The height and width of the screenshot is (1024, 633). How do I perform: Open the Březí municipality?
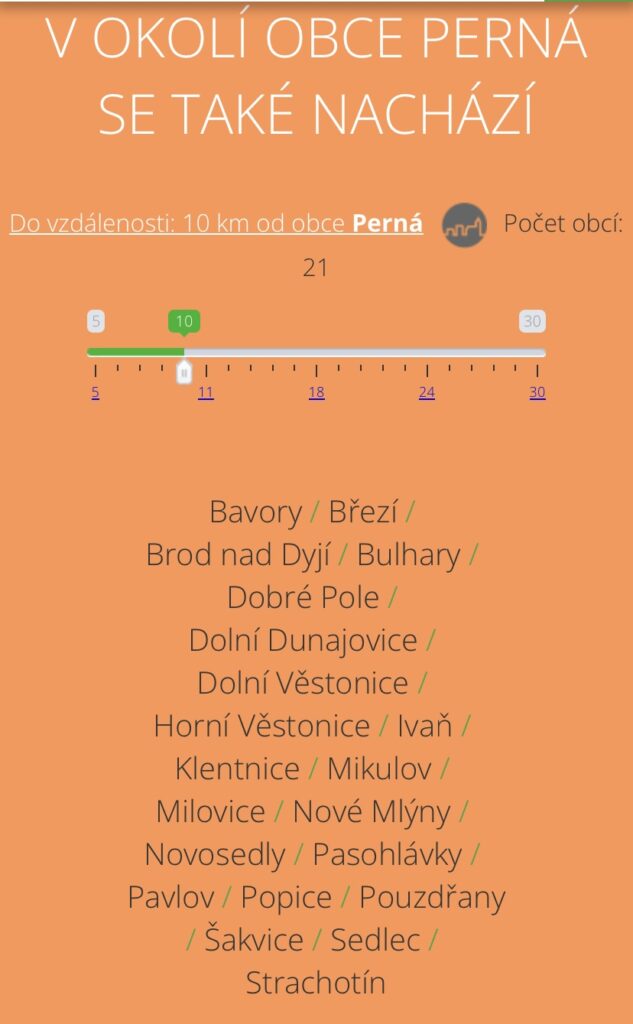(x=363, y=511)
